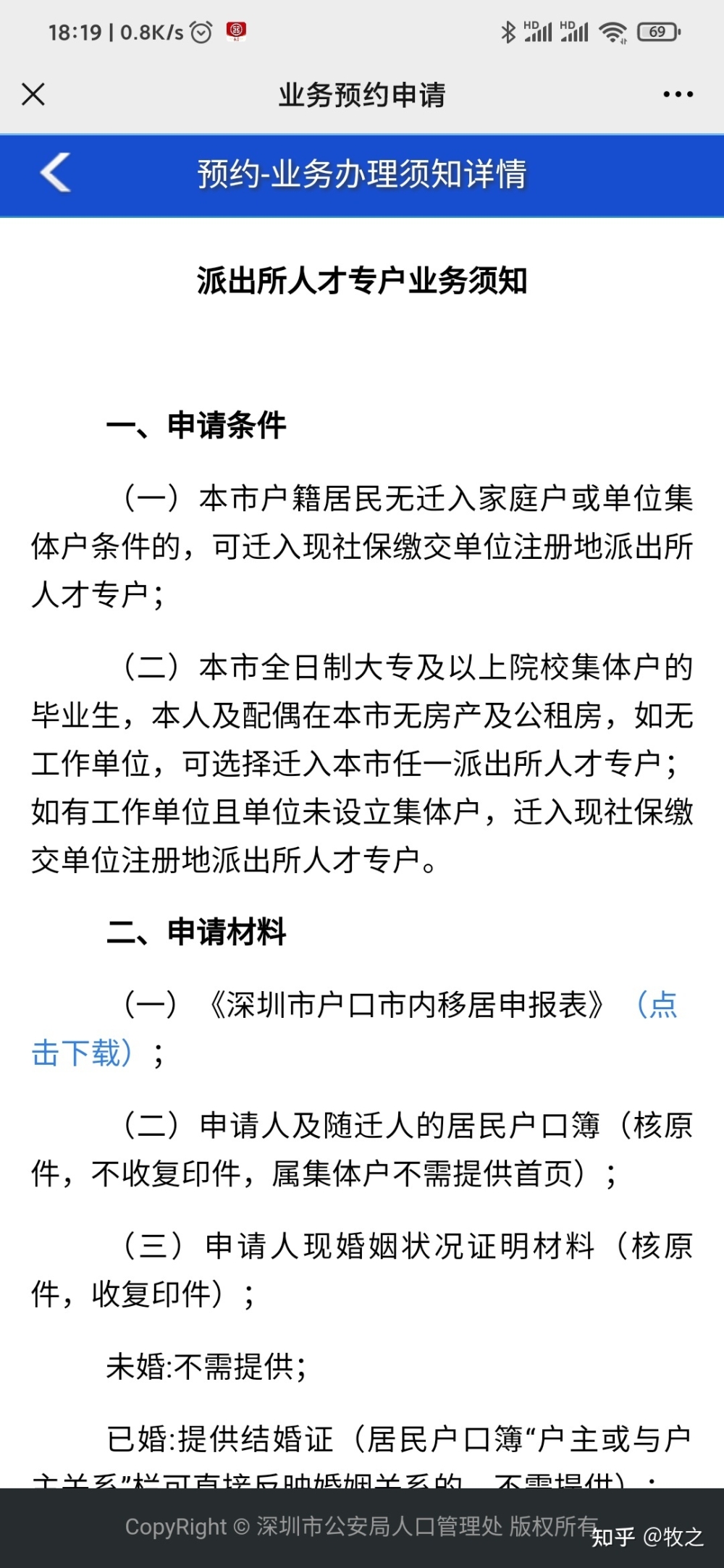Open the three-dot overflow menu

coord(678,94)
